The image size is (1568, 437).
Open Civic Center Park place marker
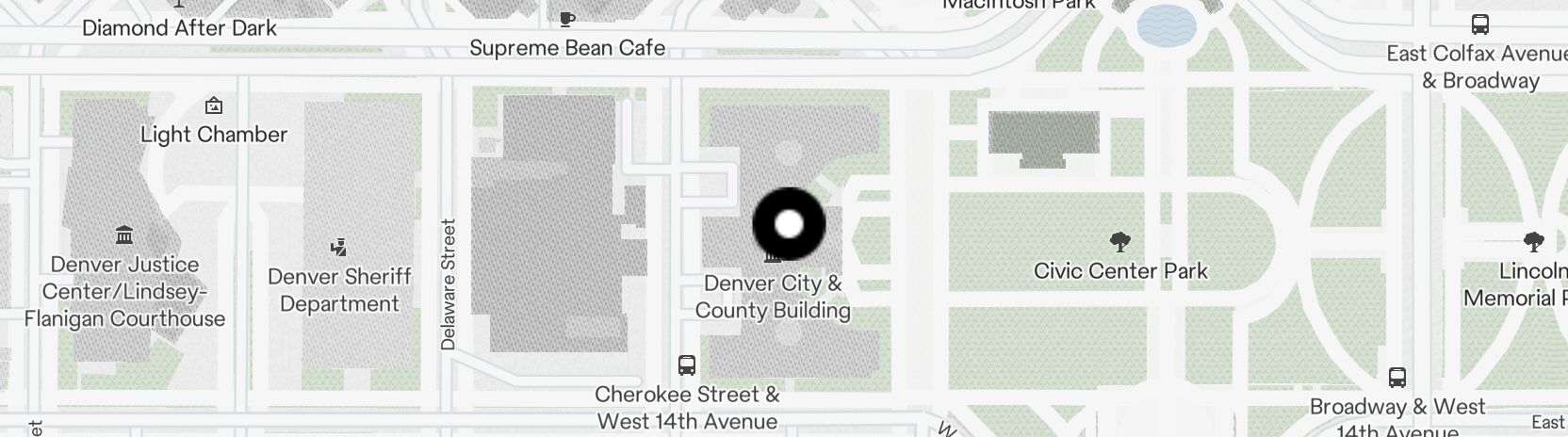click(x=1119, y=243)
